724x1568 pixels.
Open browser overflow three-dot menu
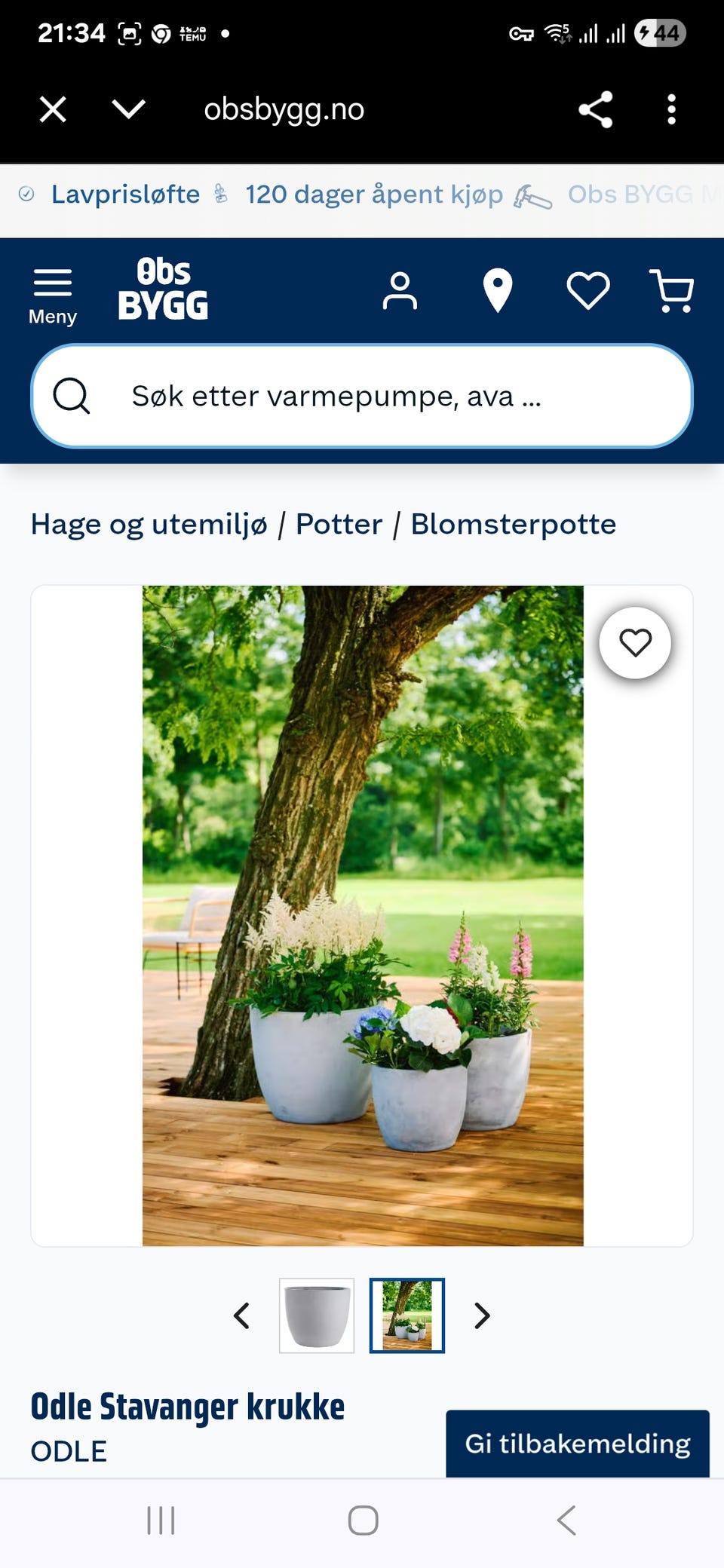(670, 109)
